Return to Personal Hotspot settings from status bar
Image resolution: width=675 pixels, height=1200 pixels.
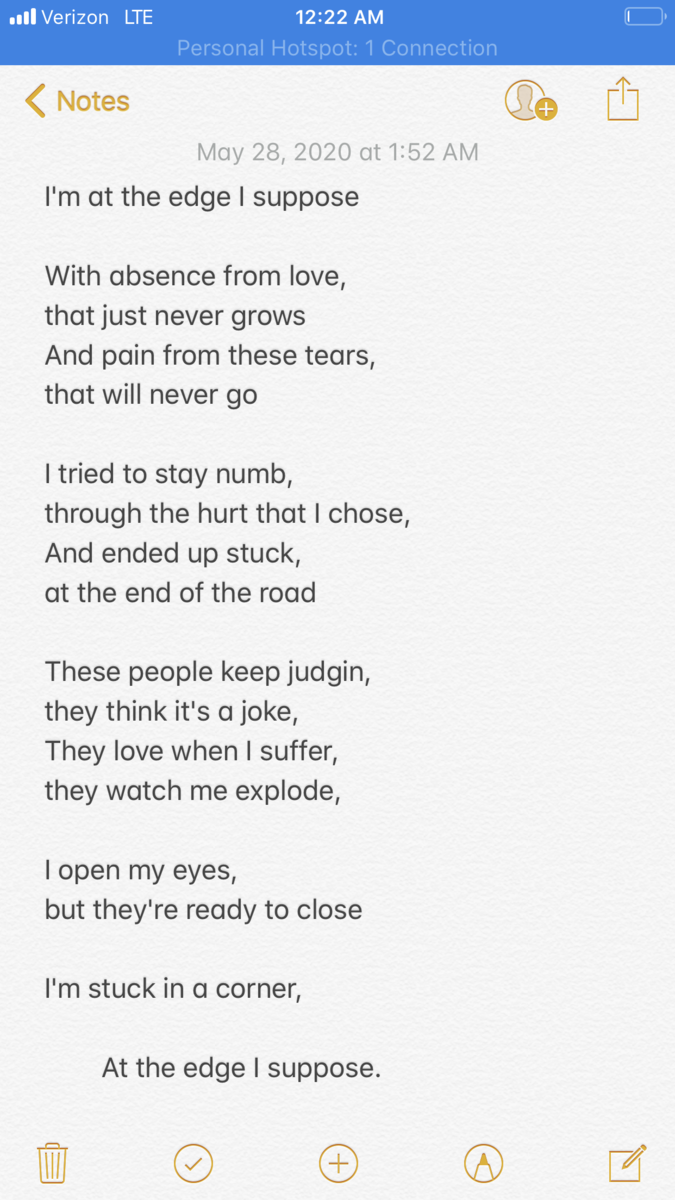click(337, 48)
